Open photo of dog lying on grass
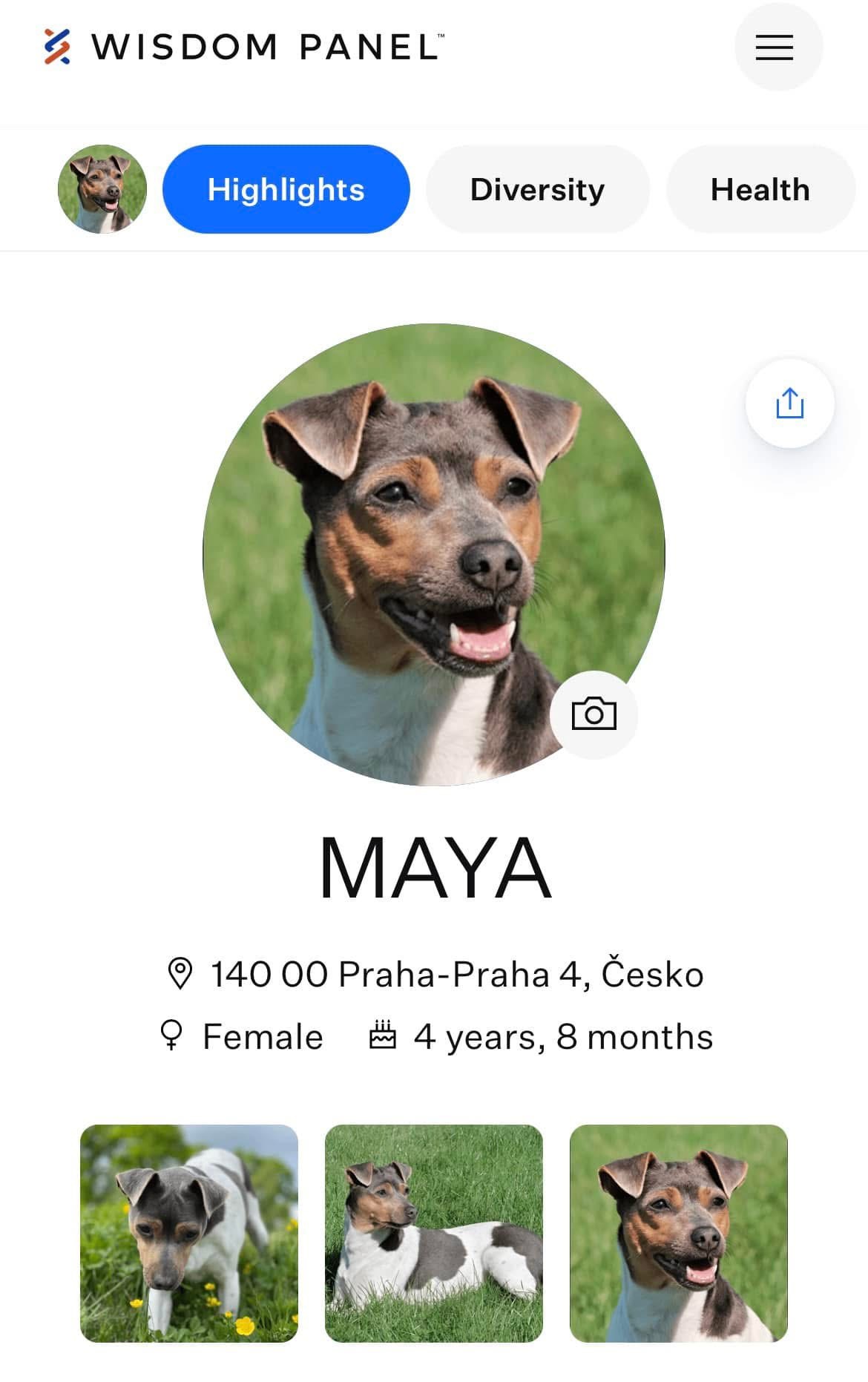Image resolution: width=868 pixels, height=1382 pixels. coord(434,1233)
